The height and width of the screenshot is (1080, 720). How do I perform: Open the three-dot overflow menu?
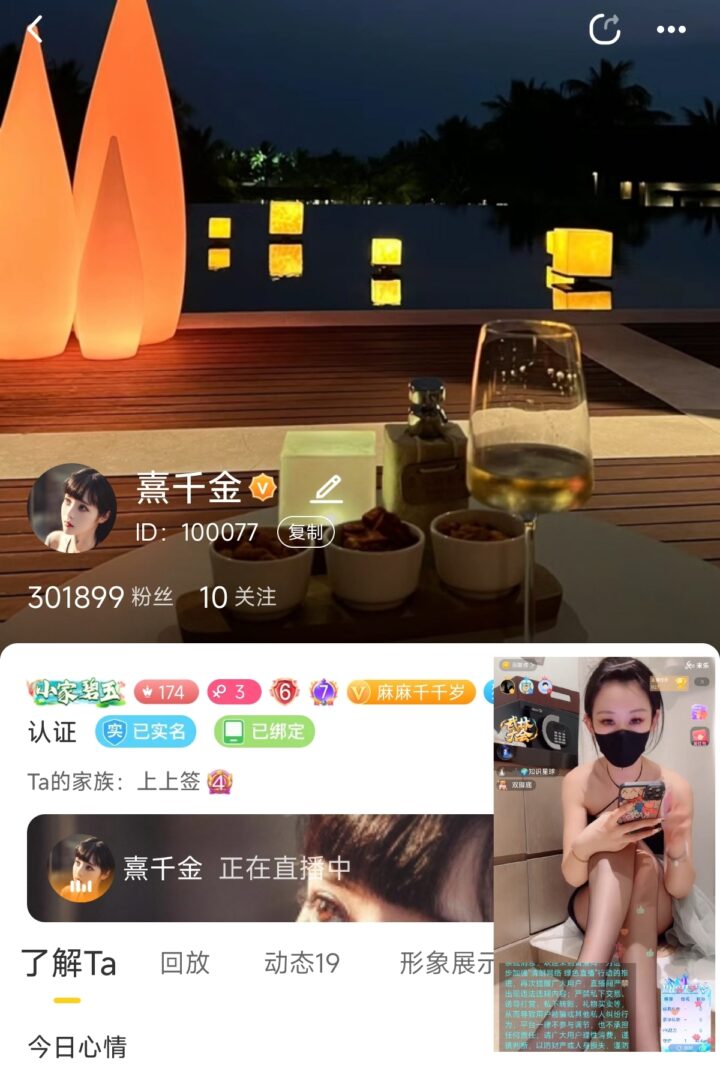[x=671, y=29]
